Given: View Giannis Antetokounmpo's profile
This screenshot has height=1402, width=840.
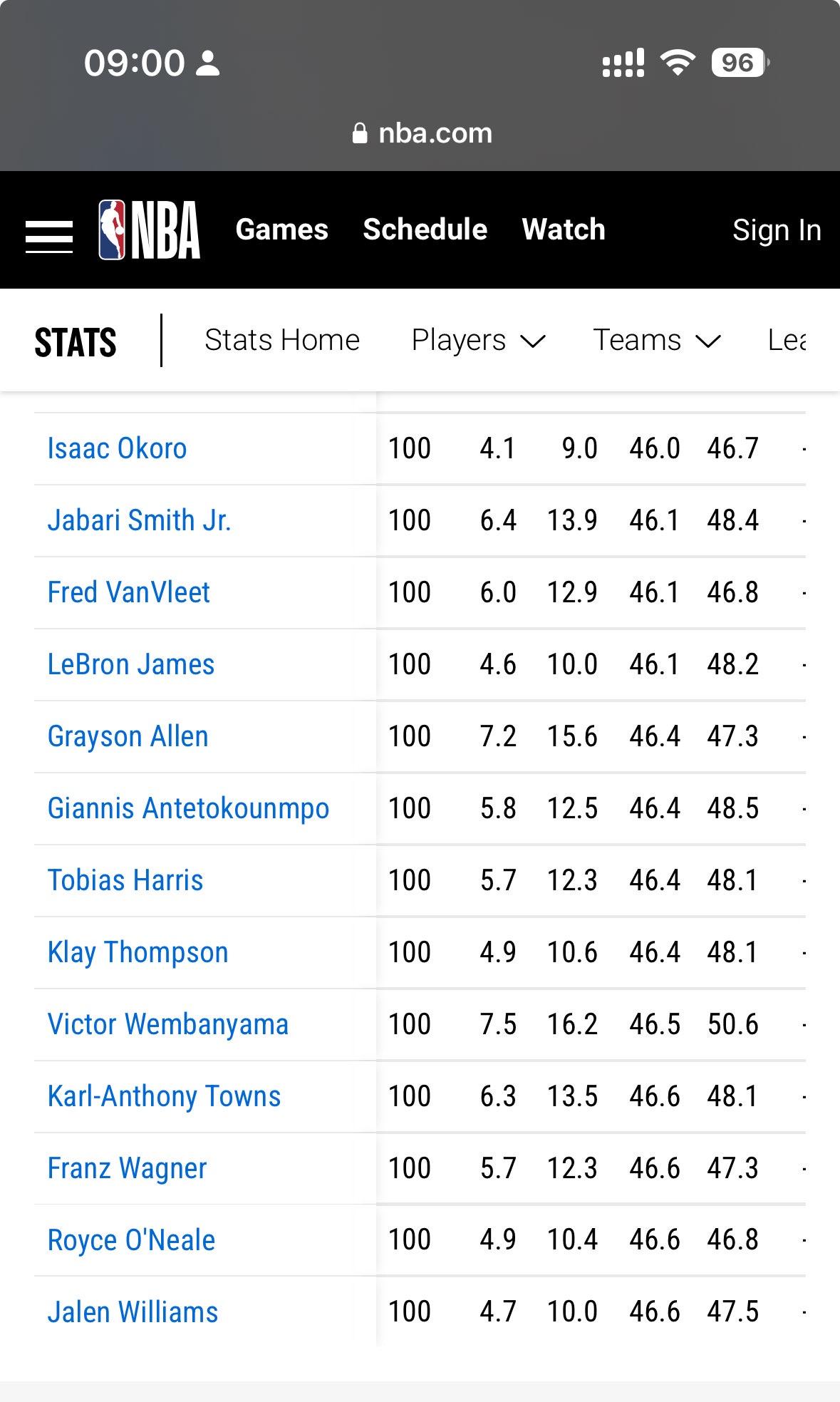Looking at the screenshot, I should point(188,808).
